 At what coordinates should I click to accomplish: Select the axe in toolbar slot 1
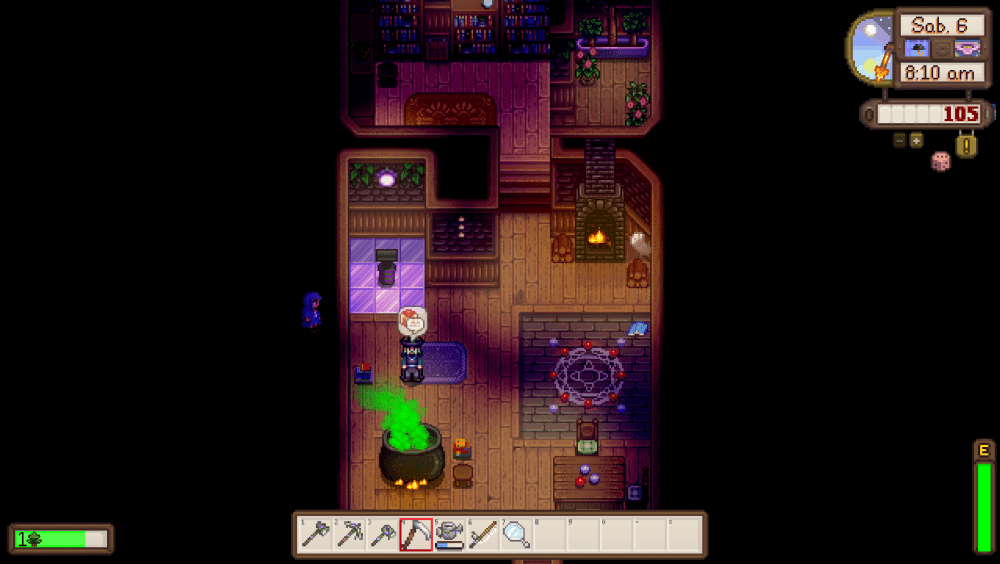(x=315, y=535)
